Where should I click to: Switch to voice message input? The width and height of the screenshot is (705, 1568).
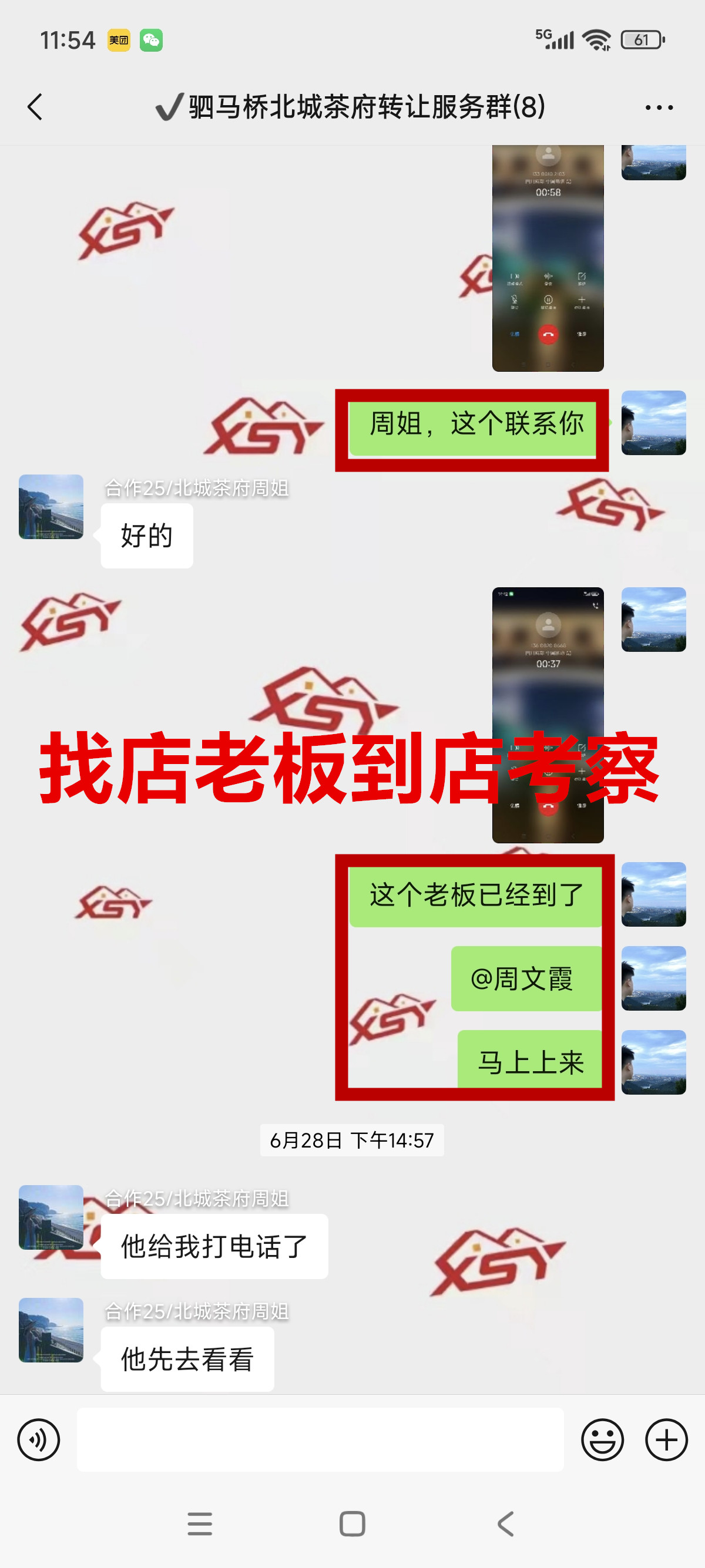coord(38,1439)
